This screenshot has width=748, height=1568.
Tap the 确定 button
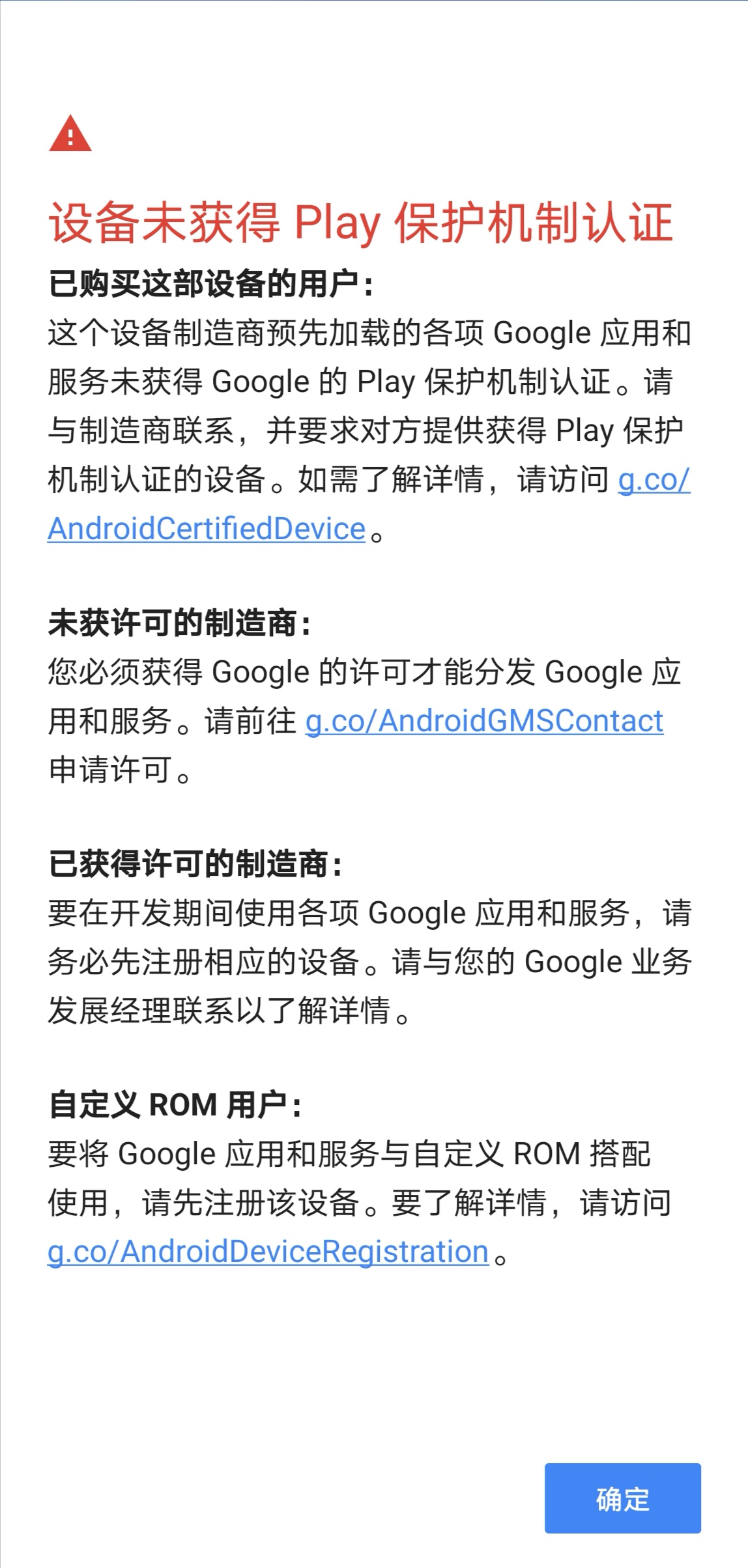pos(622,1498)
